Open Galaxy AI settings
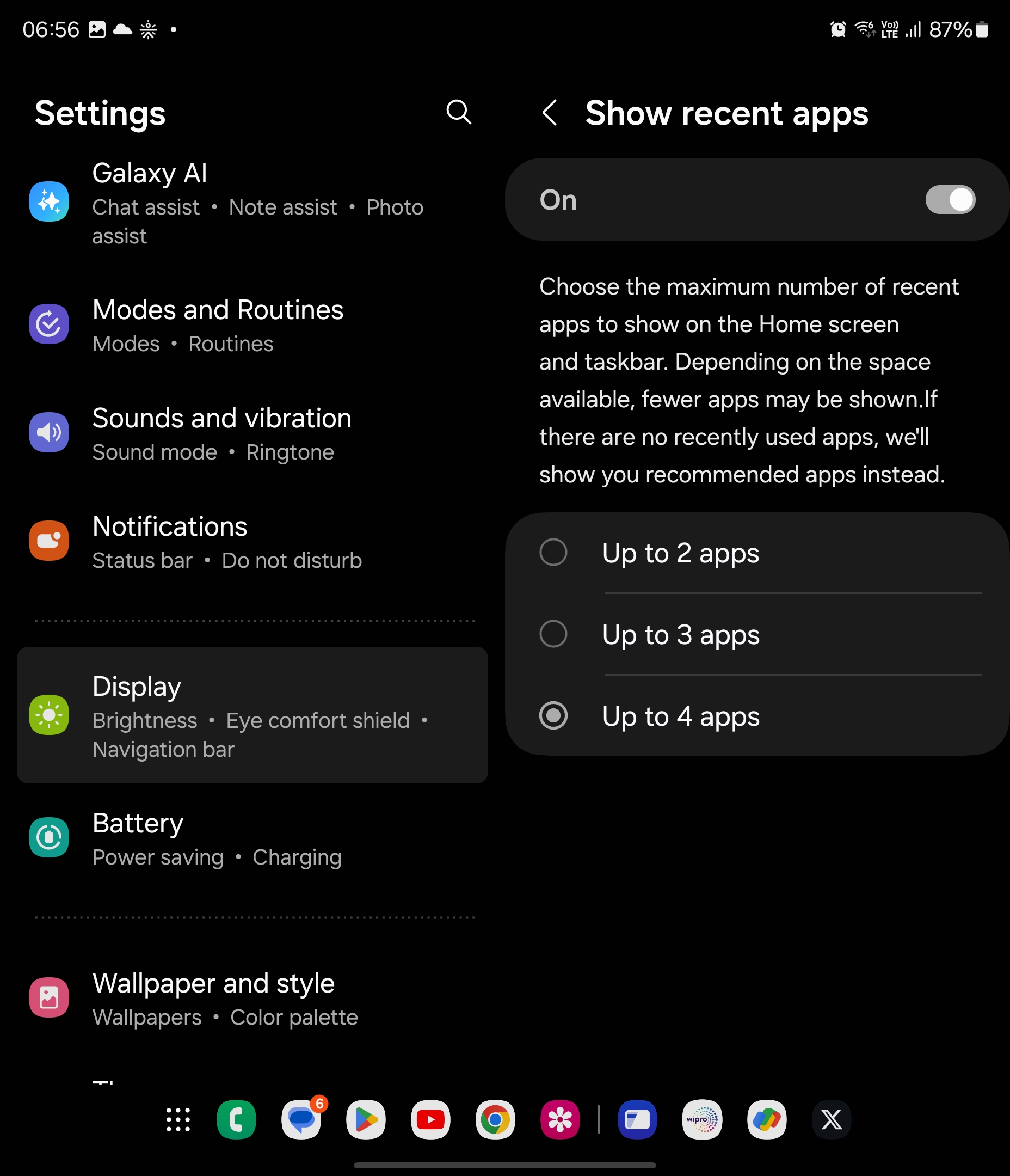The width and height of the screenshot is (1010, 1176). 252,203
